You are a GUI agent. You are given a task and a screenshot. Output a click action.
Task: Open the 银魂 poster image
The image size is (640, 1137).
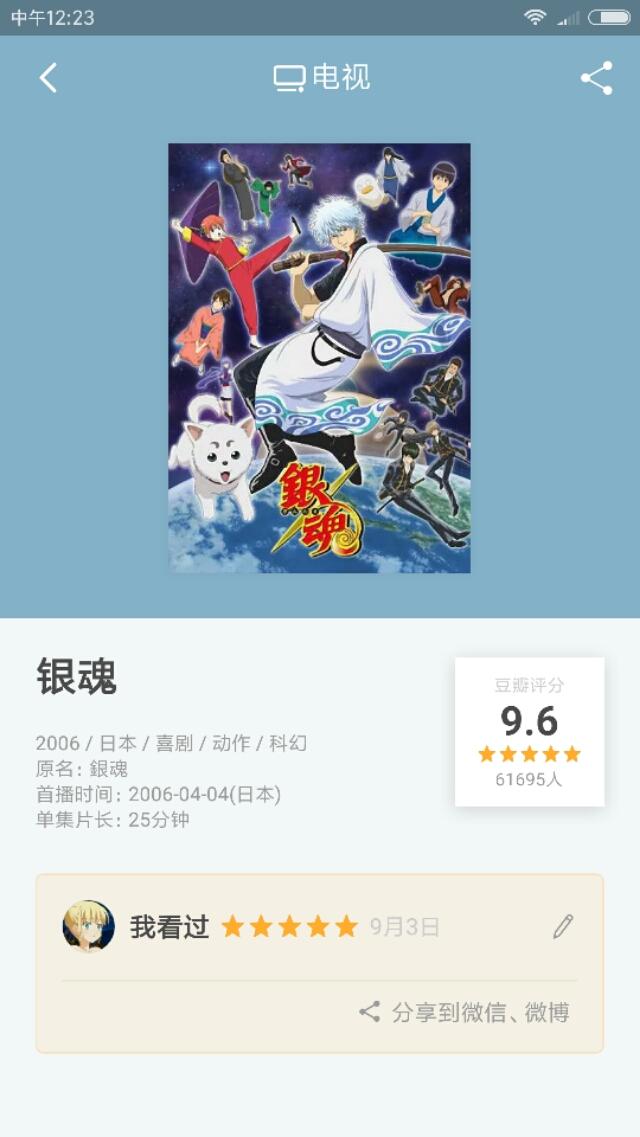click(320, 357)
